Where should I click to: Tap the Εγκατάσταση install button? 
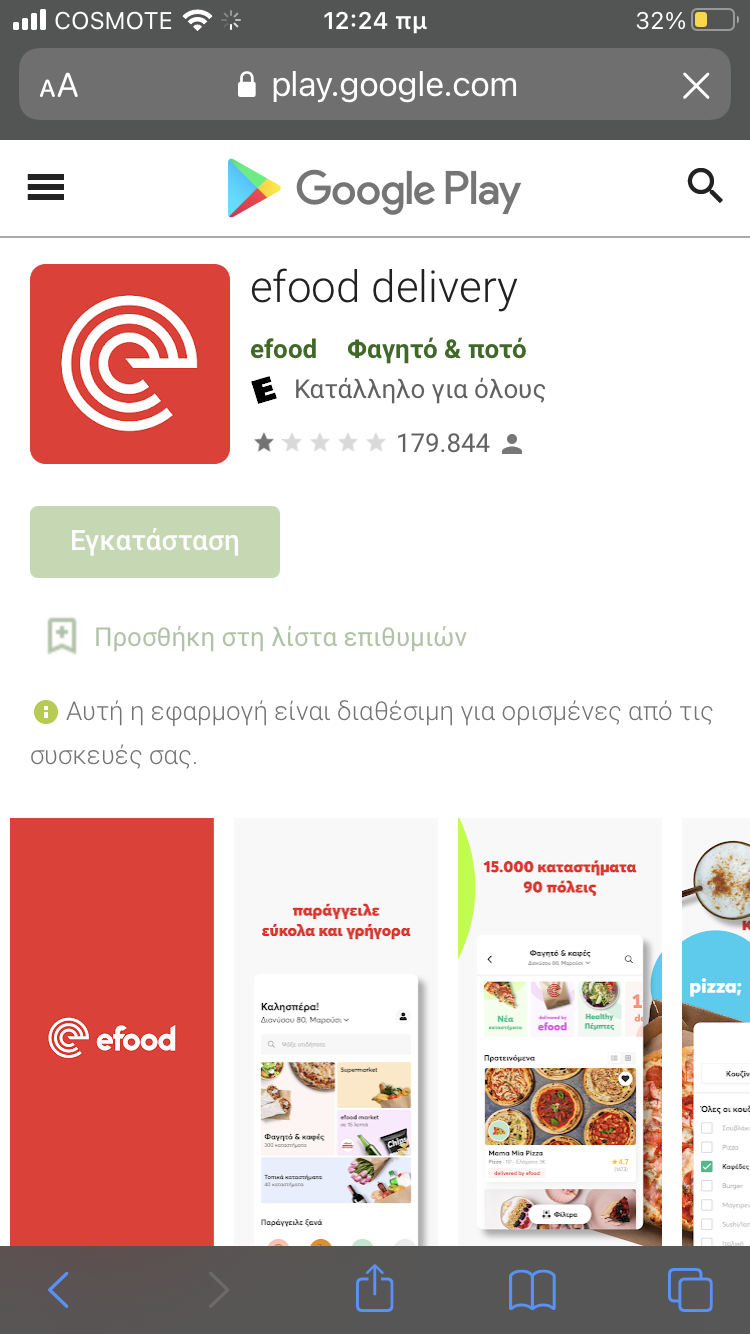coord(155,542)
